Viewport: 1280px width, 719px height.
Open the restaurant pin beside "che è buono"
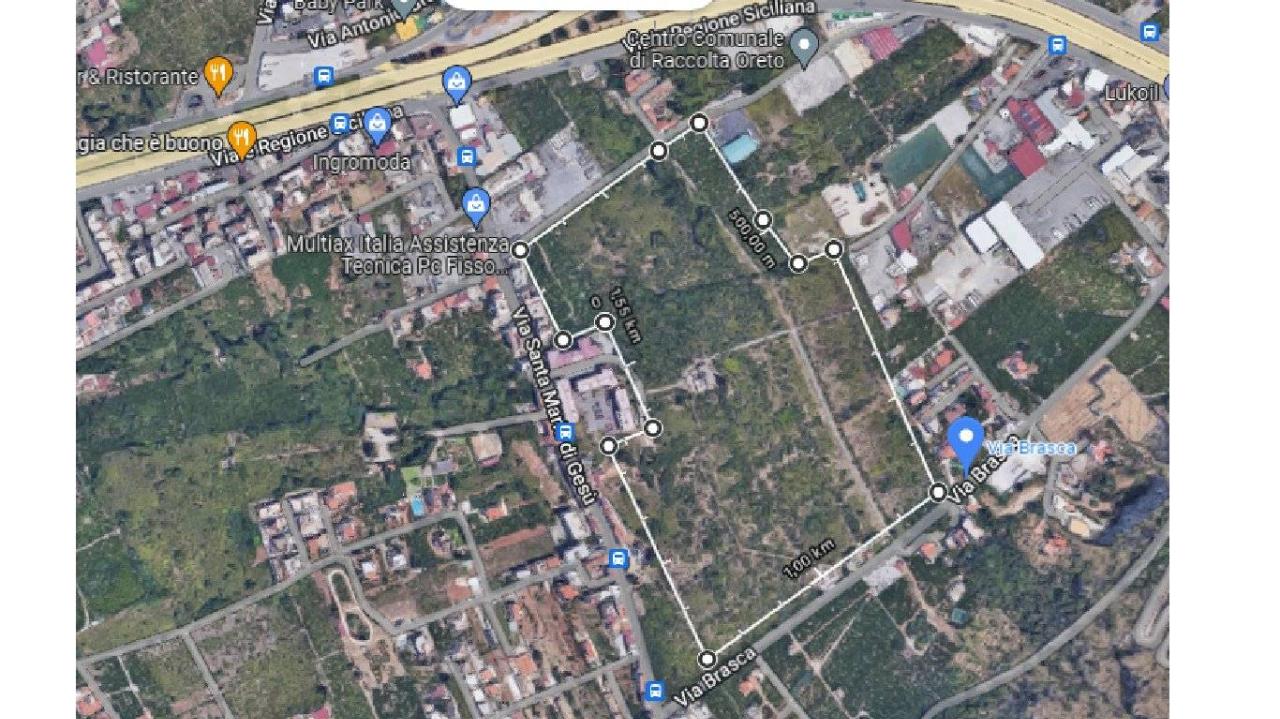coord(241,139)
